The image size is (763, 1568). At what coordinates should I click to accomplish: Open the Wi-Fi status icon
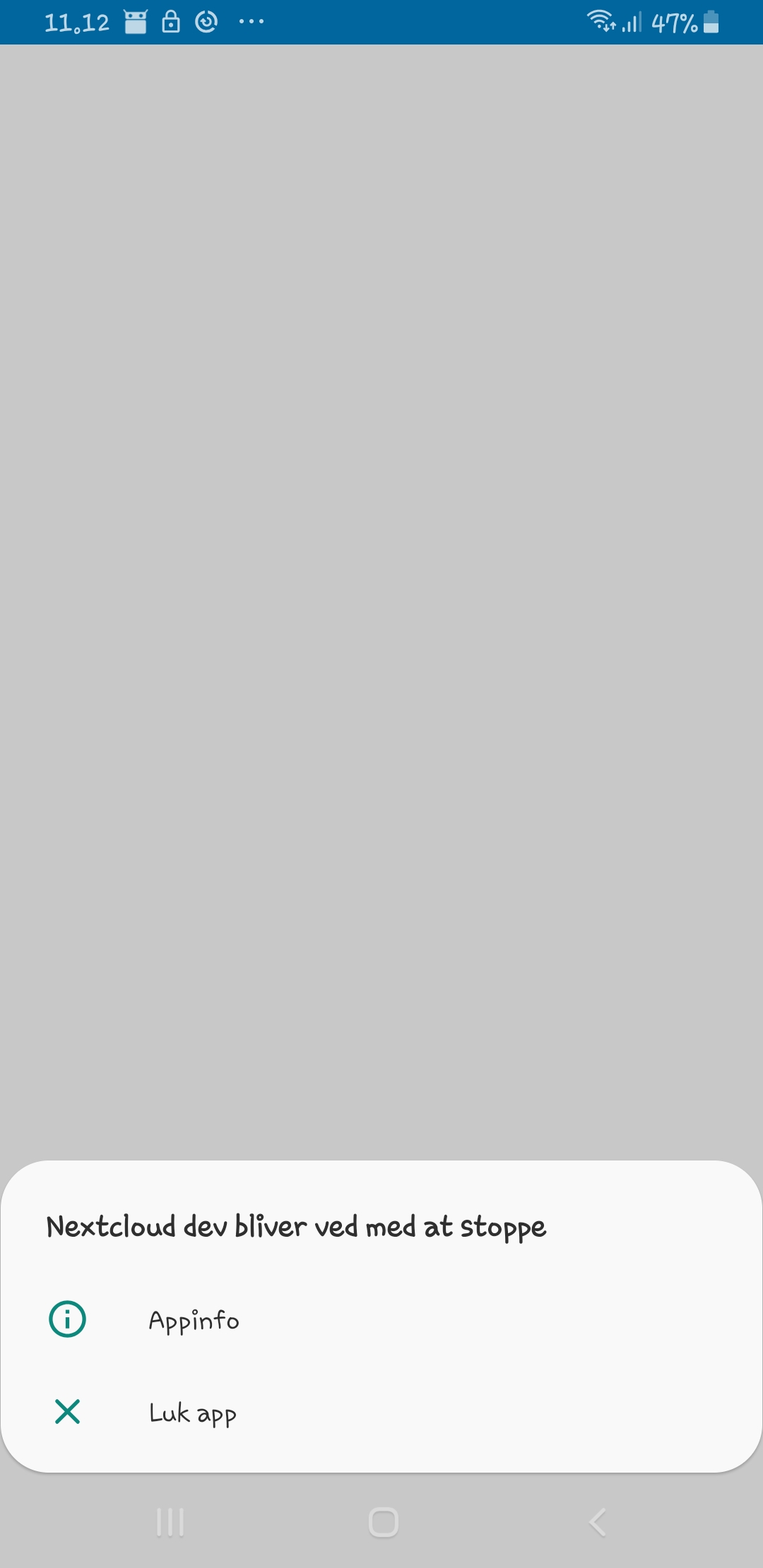pyautogui.click(x=601, y=21)
